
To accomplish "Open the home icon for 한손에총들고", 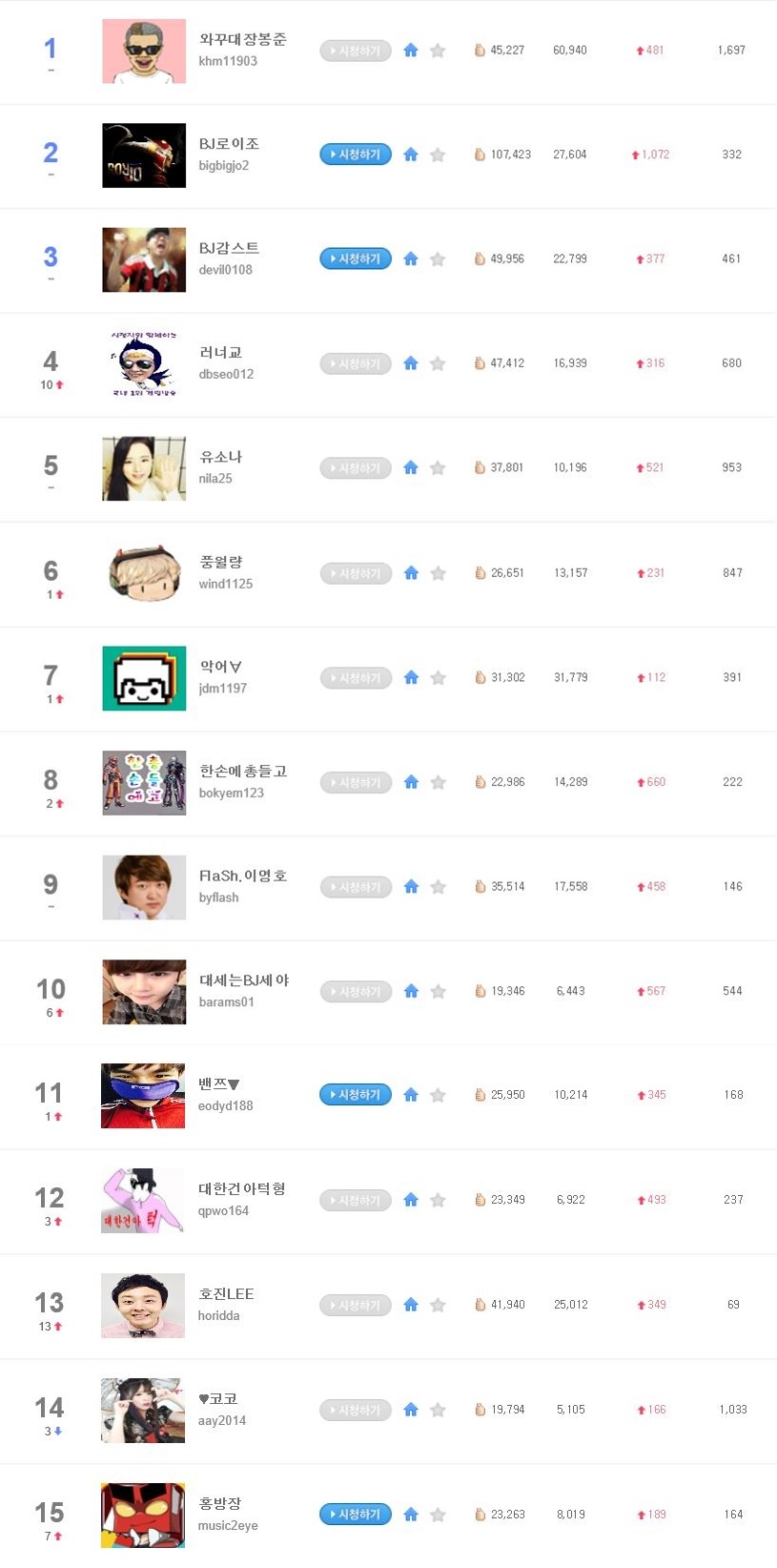I will pos(411,782).
